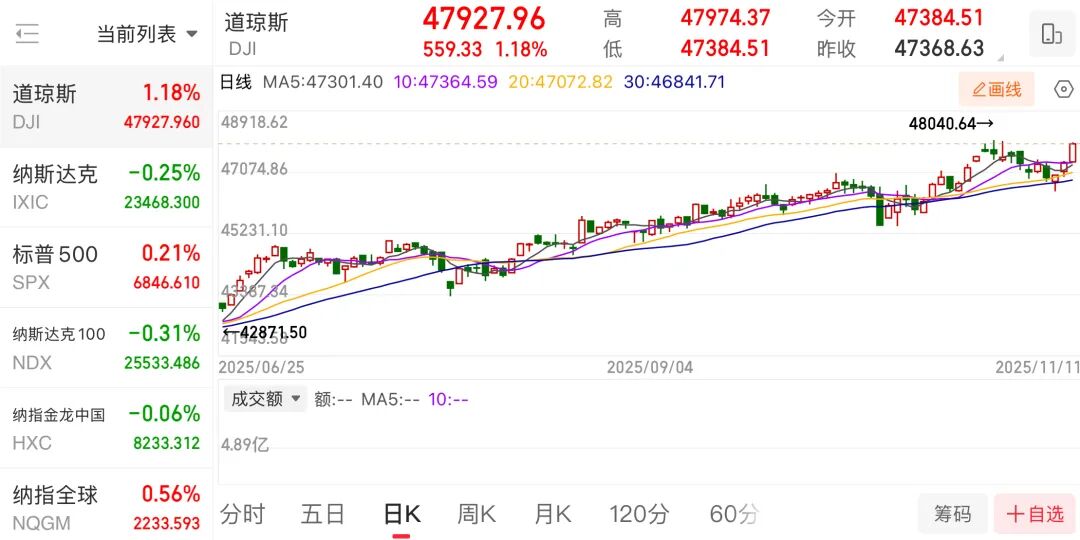This screenshot has width=1080, height=540.
Task: Open the 当前列表 dropdown
Action: tap(146, 34)
